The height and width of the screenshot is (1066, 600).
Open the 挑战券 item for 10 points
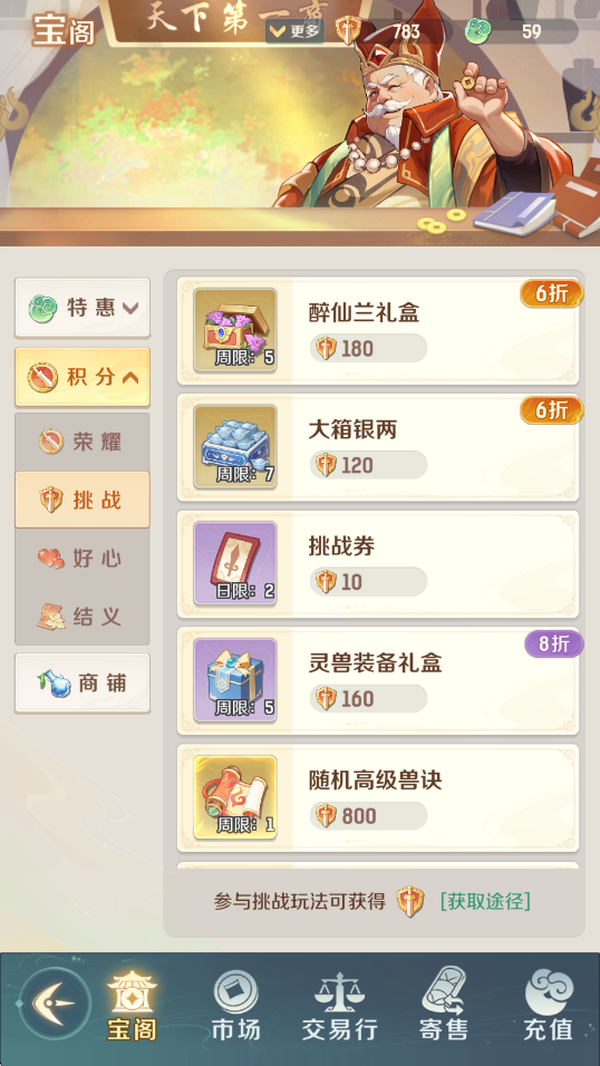pyautogui.click(x=378, y=565)
